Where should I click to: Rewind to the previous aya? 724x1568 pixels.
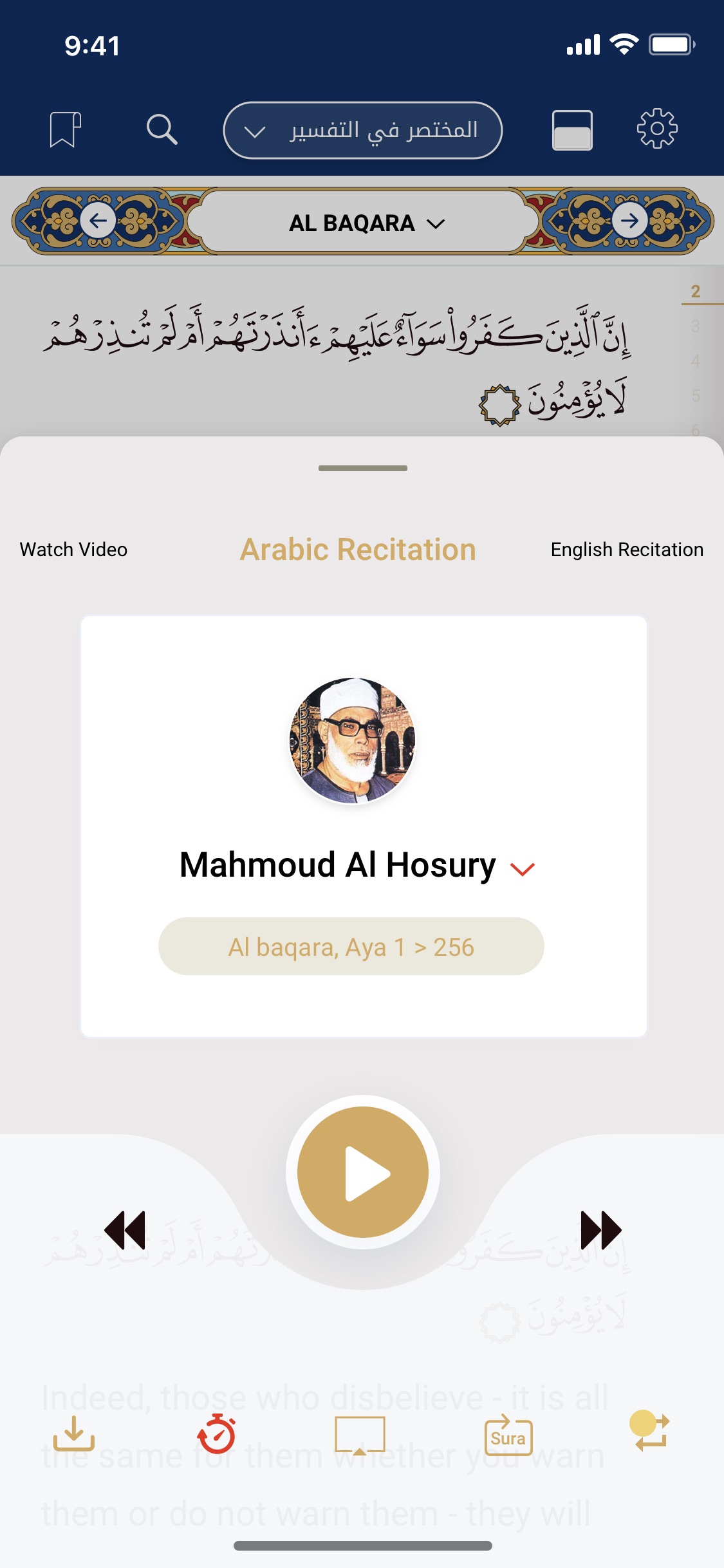pos(125,1230)
